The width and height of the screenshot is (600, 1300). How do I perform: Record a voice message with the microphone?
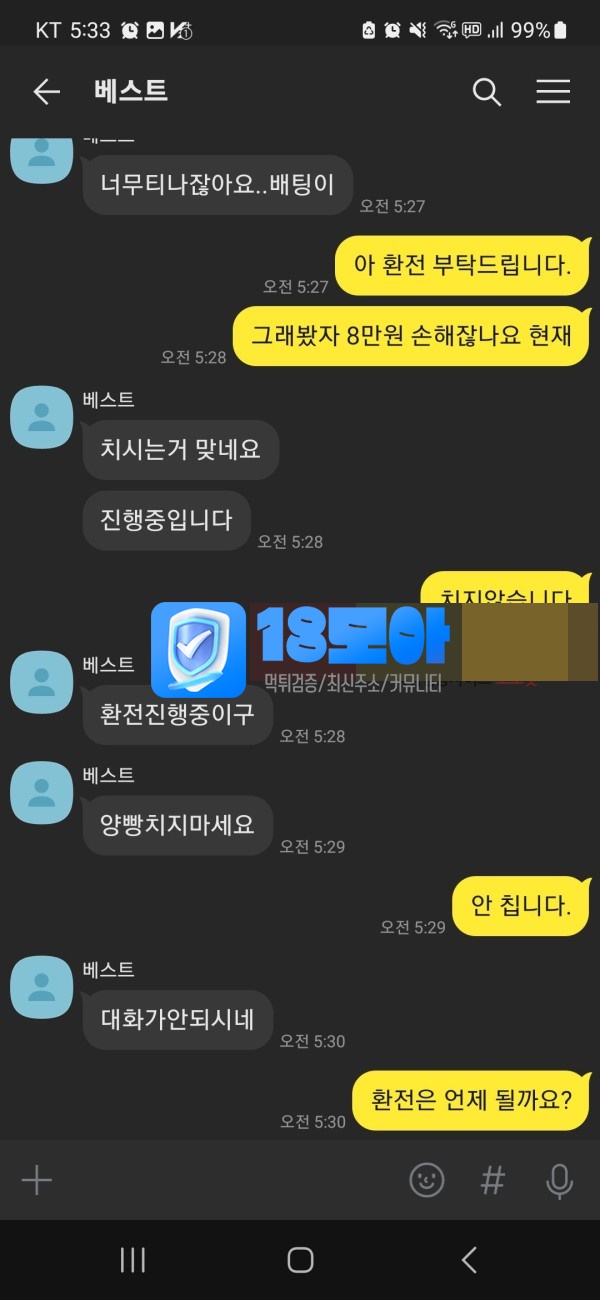(559, 1181)
